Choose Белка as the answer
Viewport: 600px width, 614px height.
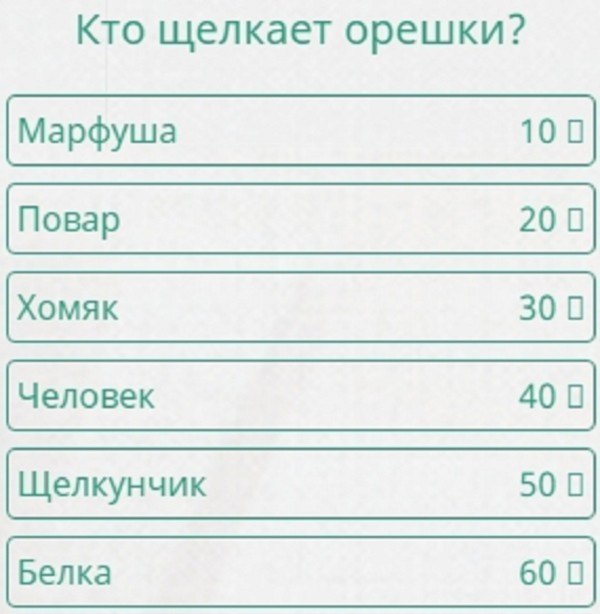(300, 573)
